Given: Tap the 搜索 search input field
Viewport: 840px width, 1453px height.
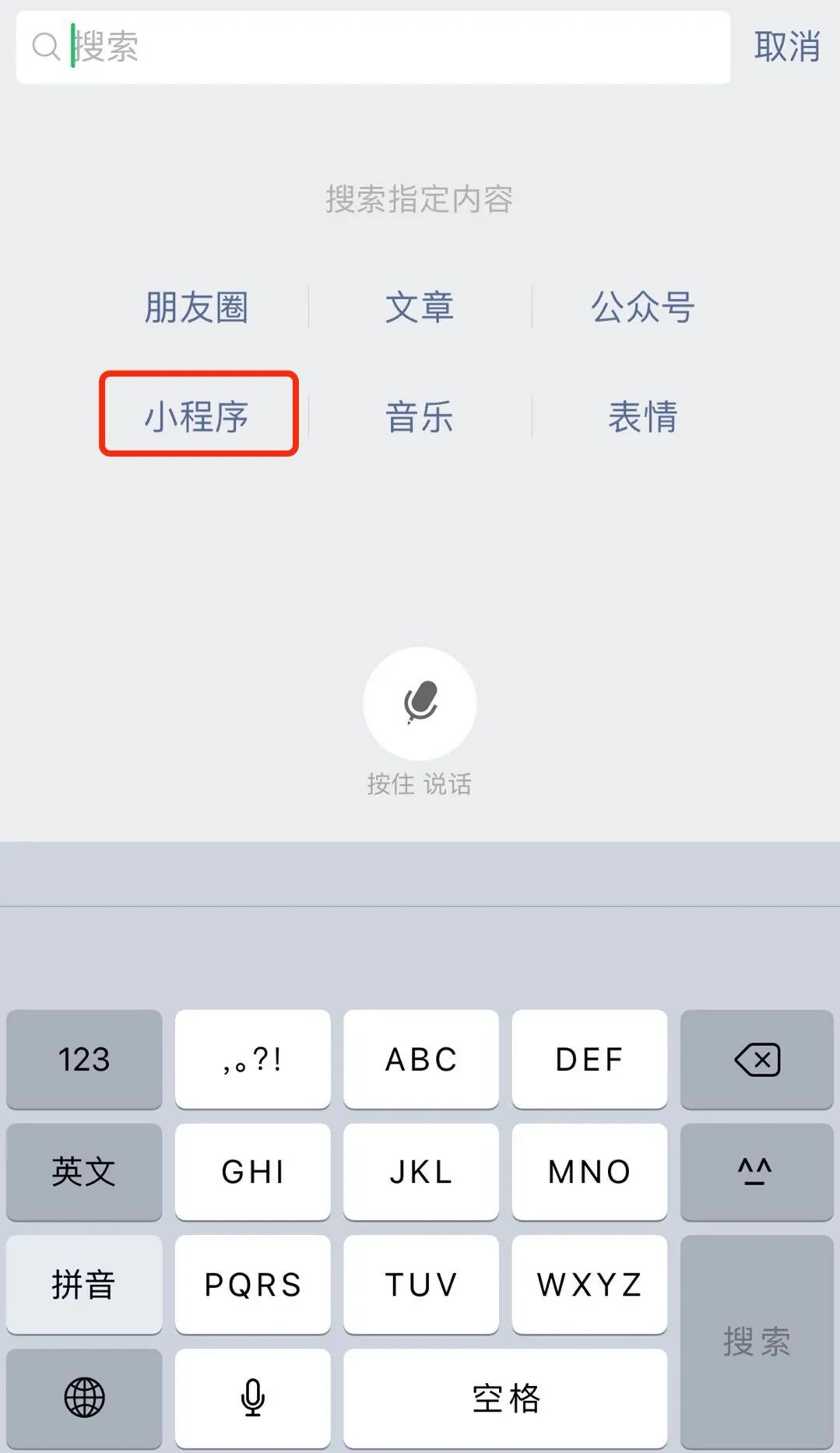Looking at the screenshot, I should click(x=373, y=47).
